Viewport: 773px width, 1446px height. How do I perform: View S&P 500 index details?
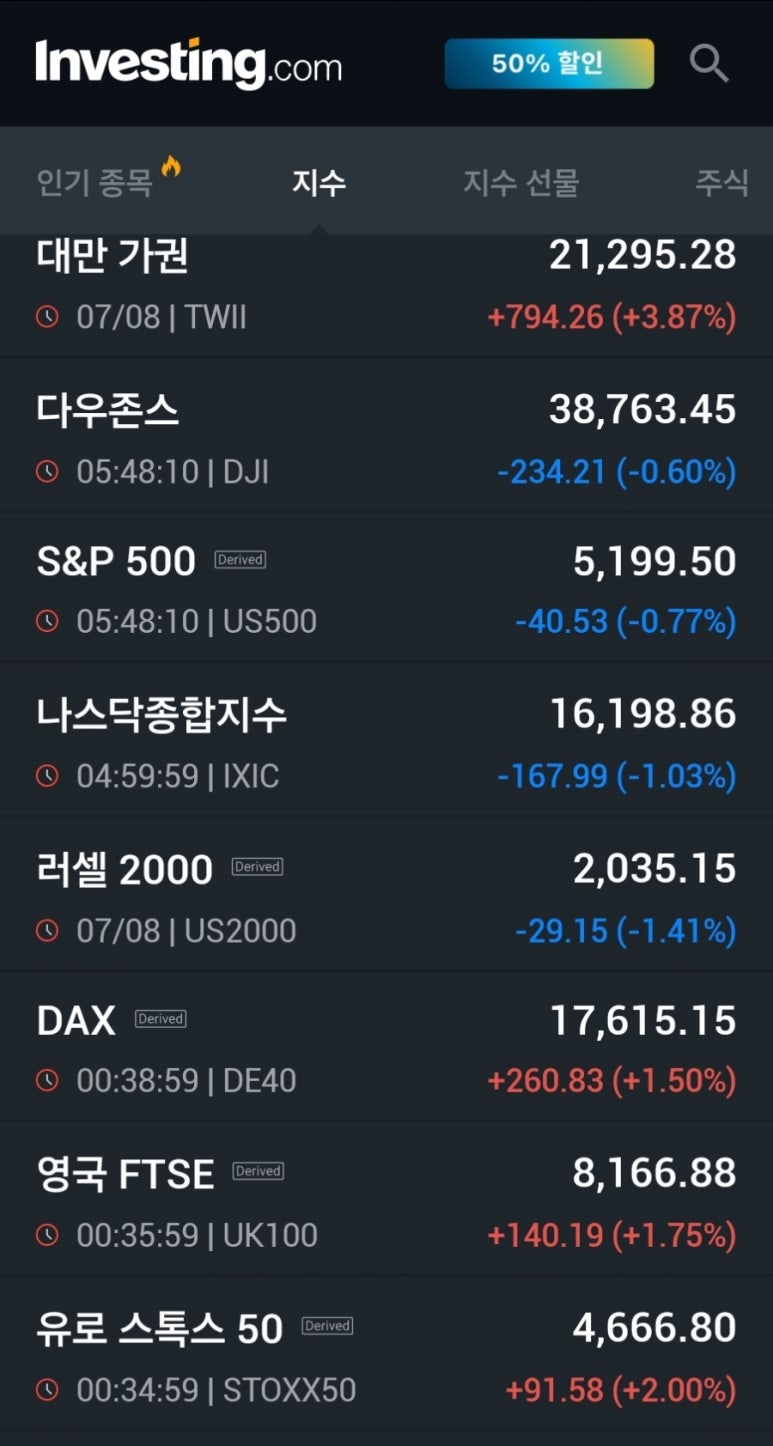386,588
